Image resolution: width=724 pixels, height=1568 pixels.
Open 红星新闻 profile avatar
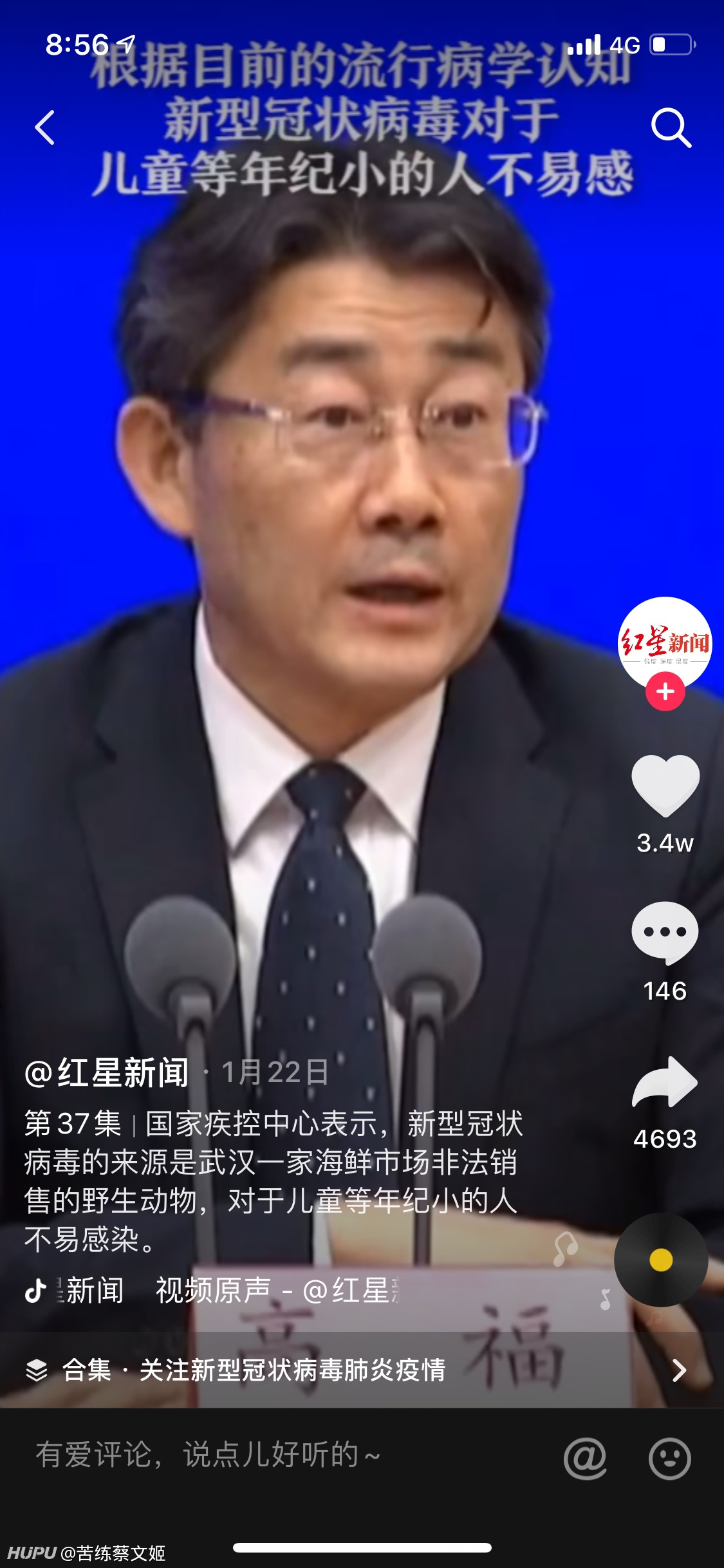click(665, 643)
